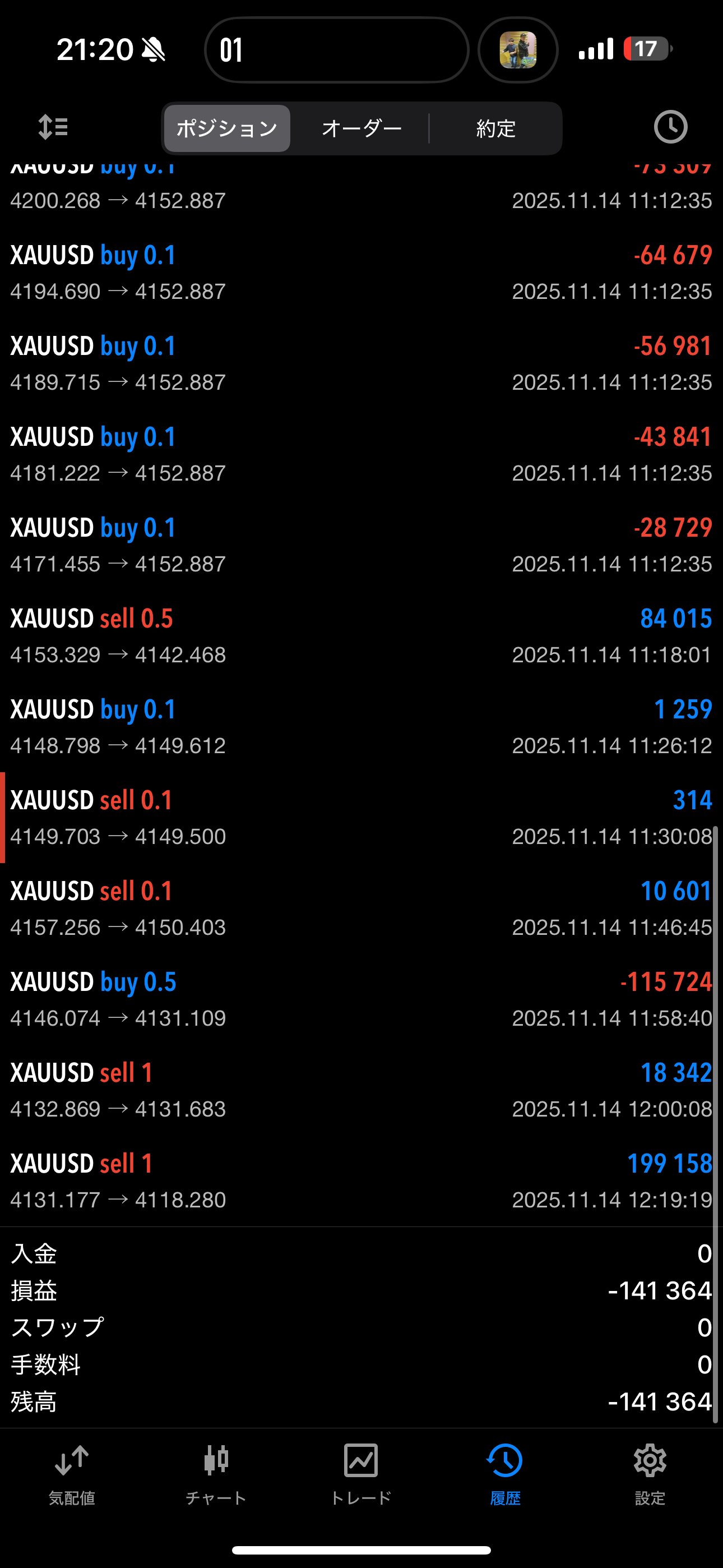The width and height of the screenshot is (723, 1568).
Task: Select the ポジション segment
Action: point(227,128)
